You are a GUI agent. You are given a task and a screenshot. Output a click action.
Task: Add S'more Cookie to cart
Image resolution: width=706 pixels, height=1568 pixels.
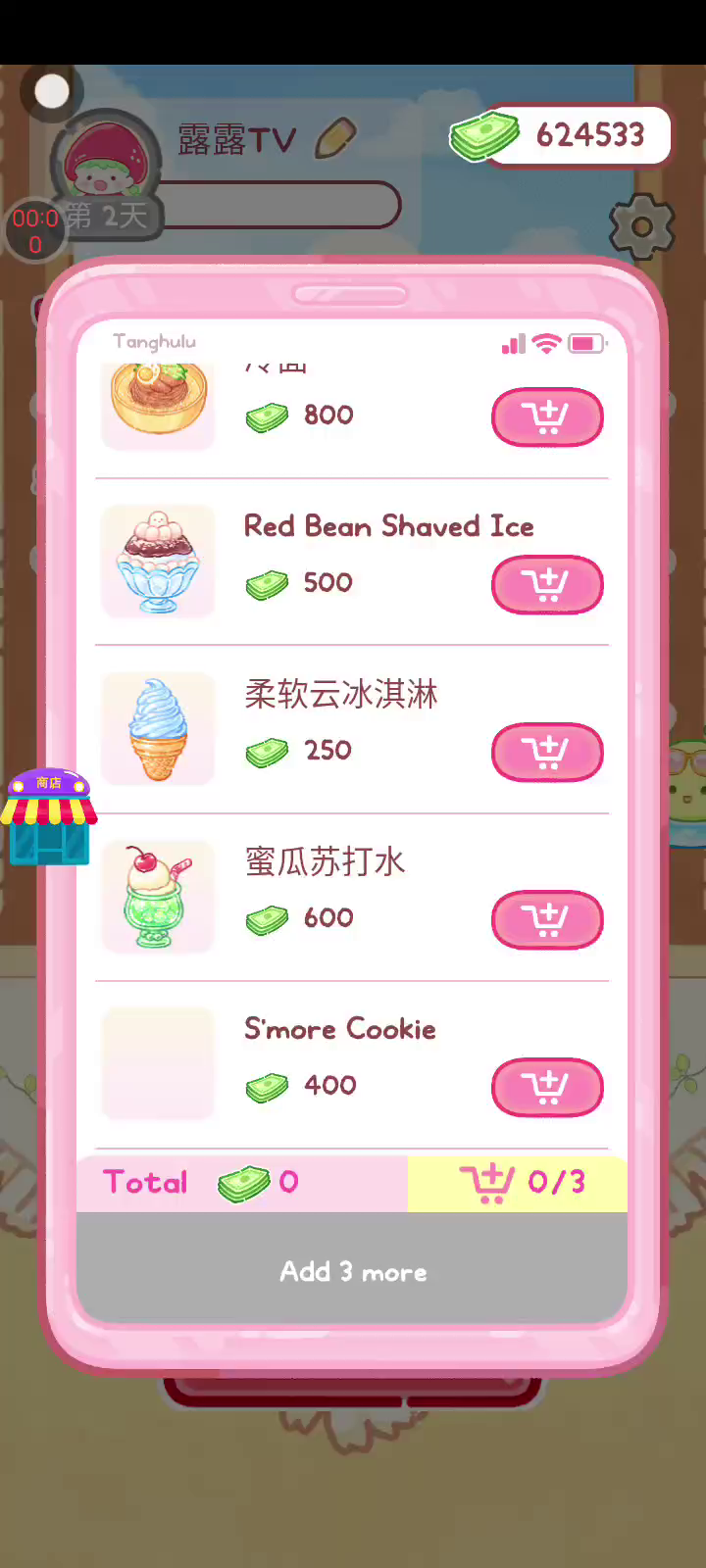point(546,1088)
